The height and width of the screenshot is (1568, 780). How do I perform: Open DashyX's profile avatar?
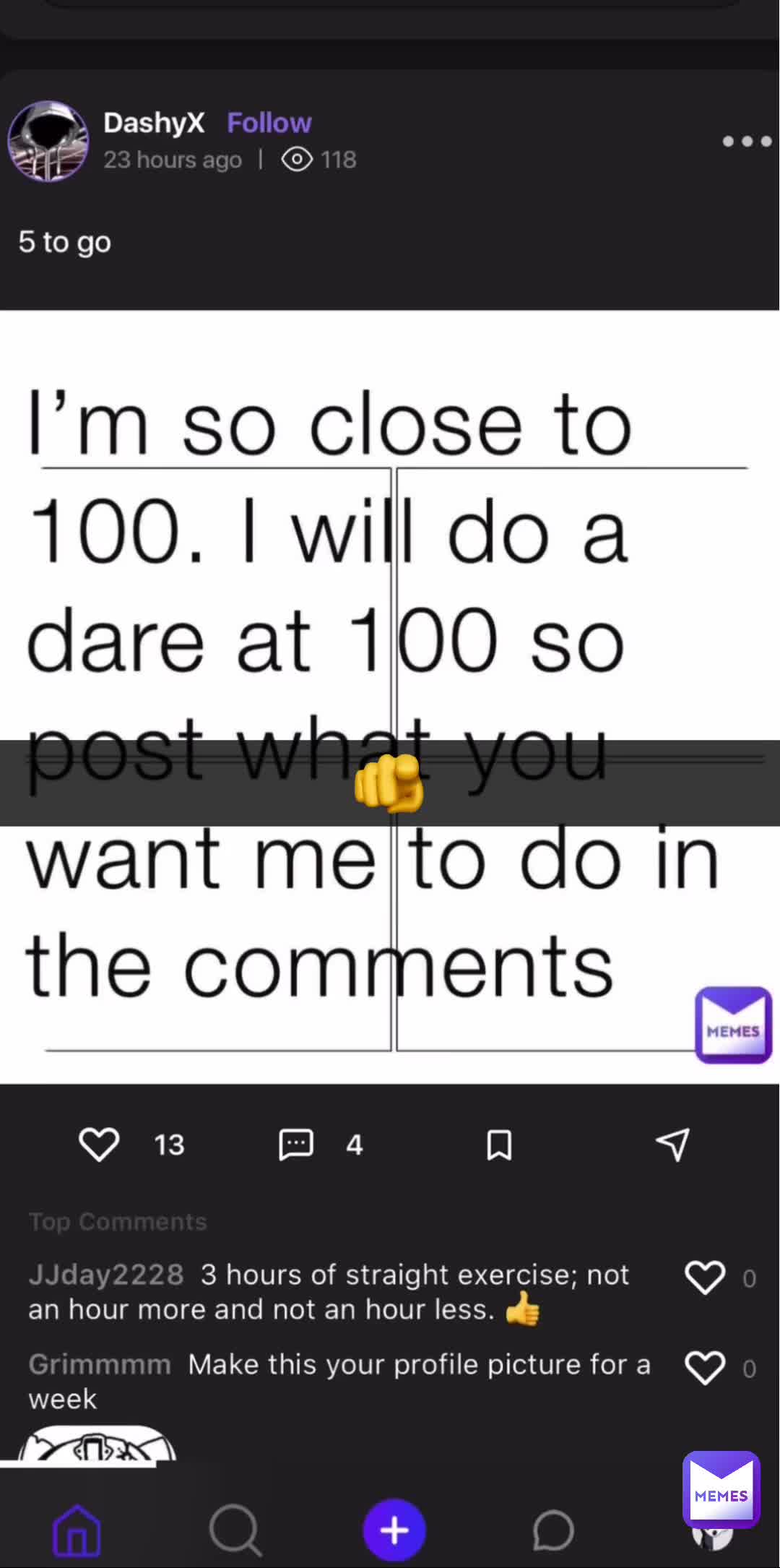[x=48, y=141]
